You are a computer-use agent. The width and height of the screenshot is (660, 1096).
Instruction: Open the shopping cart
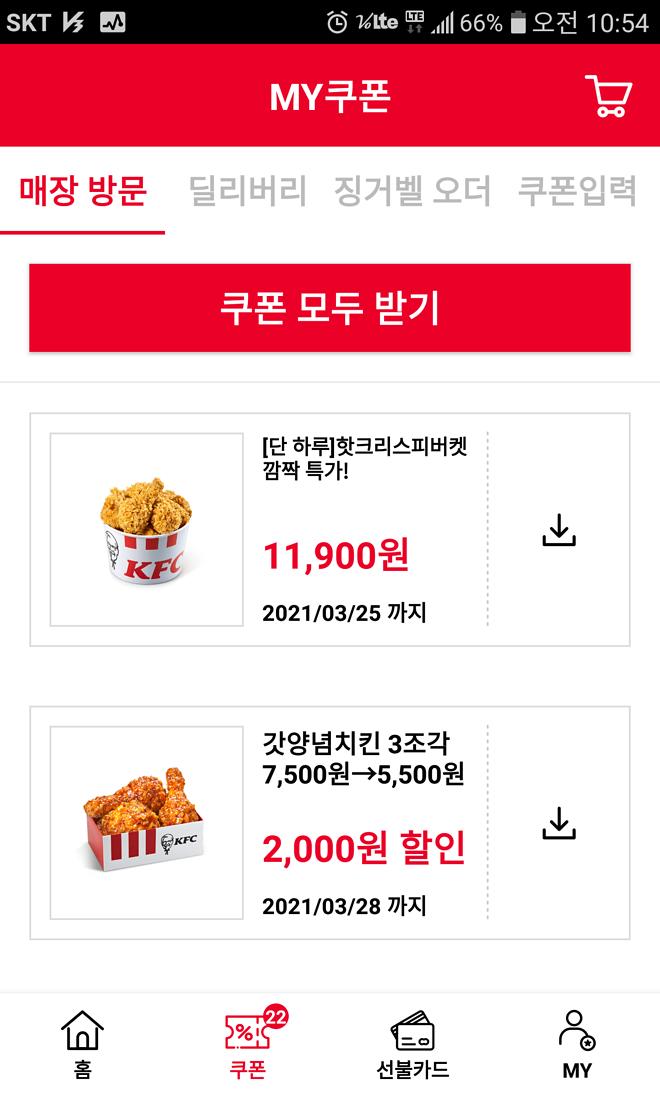click(608, 96)
